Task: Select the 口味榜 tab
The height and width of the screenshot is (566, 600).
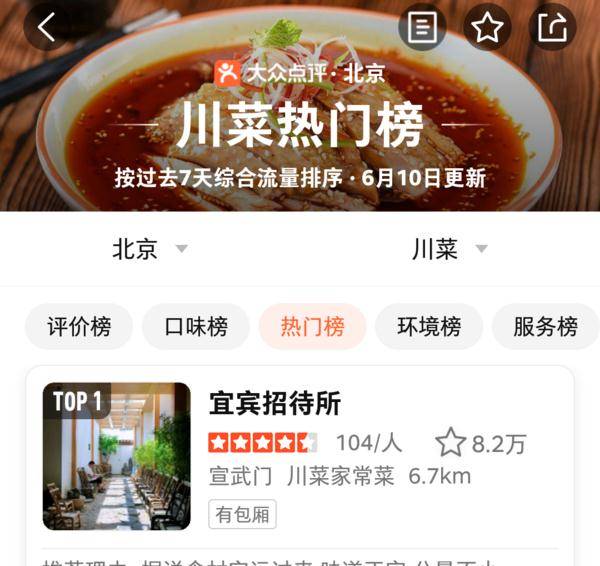Action: pyautogui.click(x=196, y=326)
